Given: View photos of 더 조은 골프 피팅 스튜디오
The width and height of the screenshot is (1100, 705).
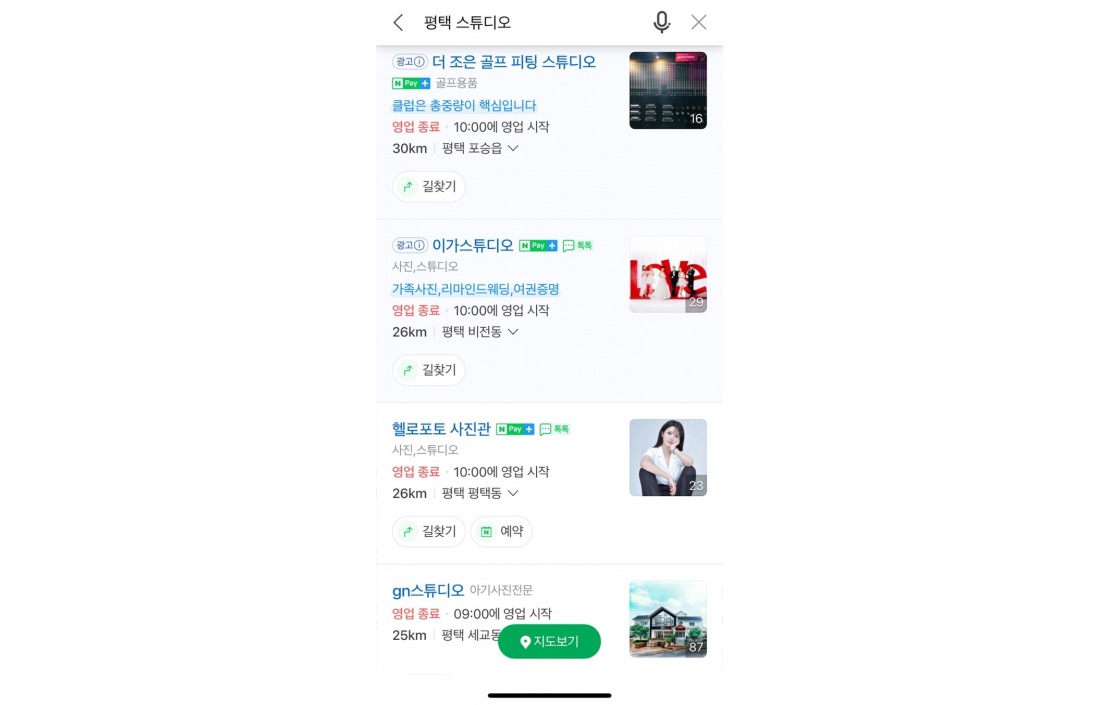Looking at the screenshot, I should pos(668,90).
